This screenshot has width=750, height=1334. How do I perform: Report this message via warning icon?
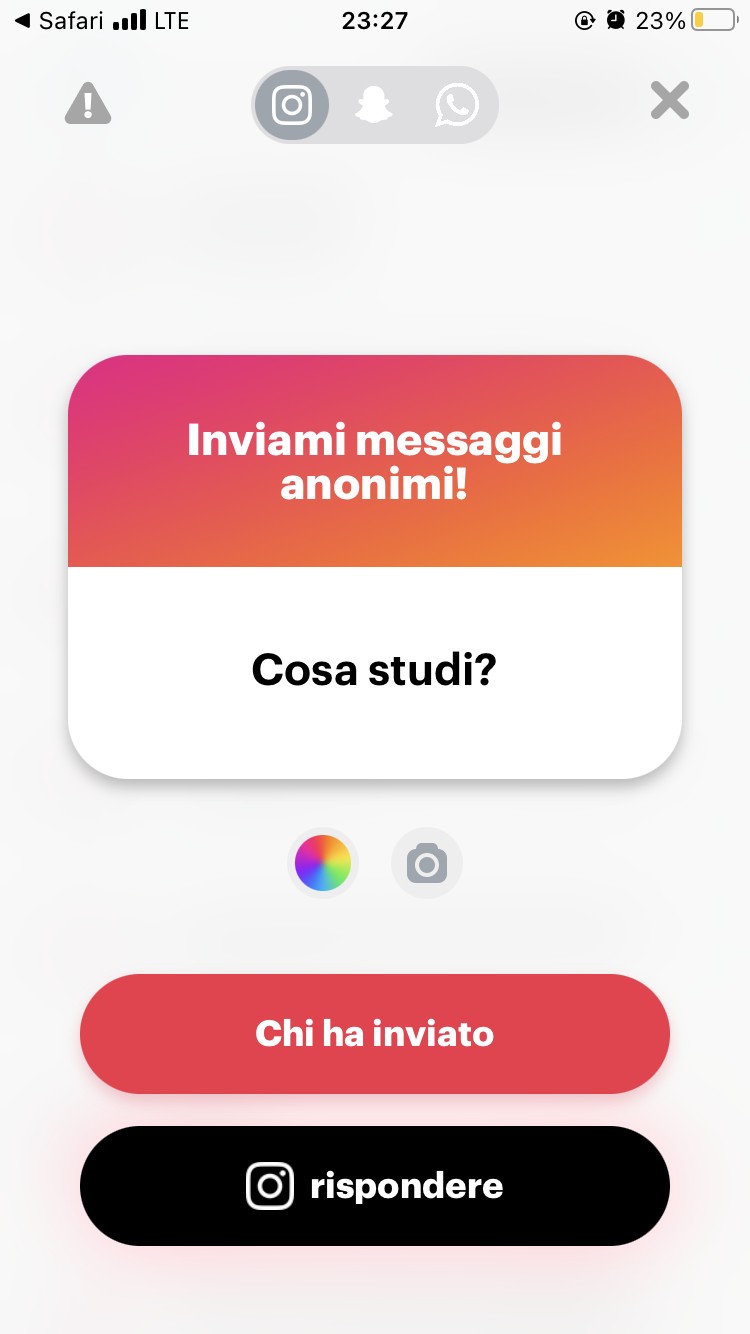tap(88, 103)
